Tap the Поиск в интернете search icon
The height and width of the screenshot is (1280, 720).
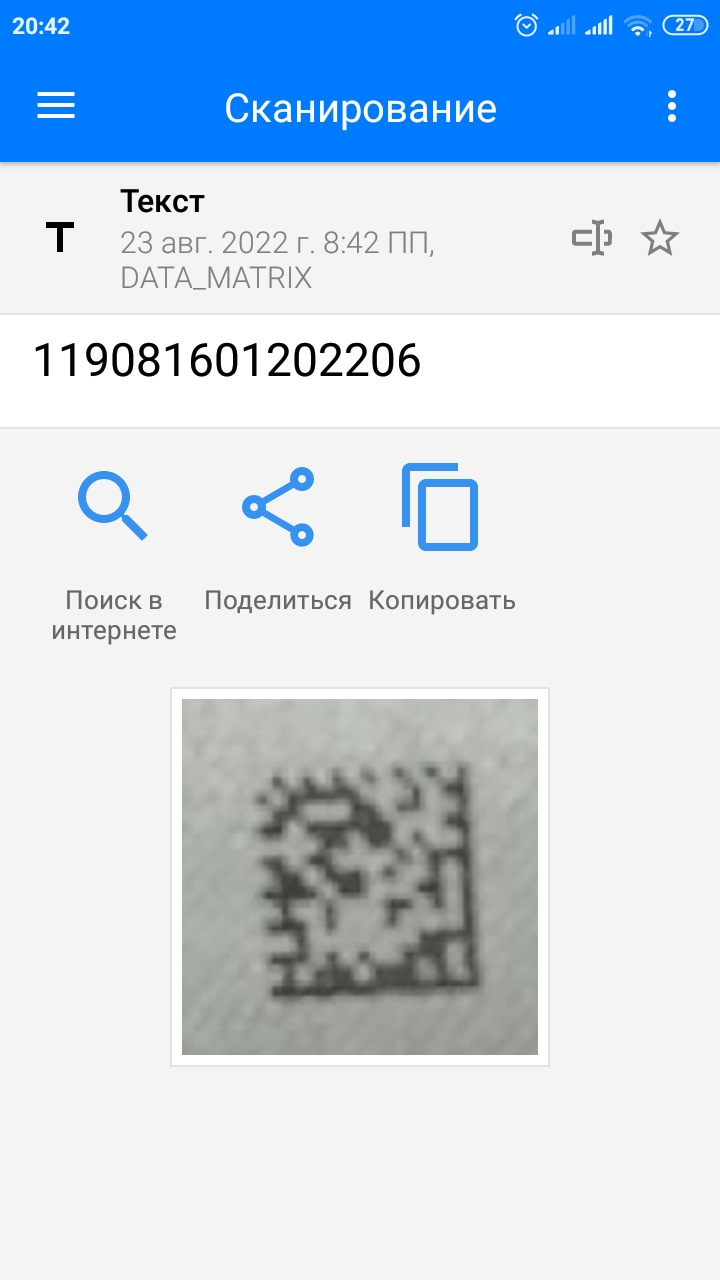coord(113,503)
